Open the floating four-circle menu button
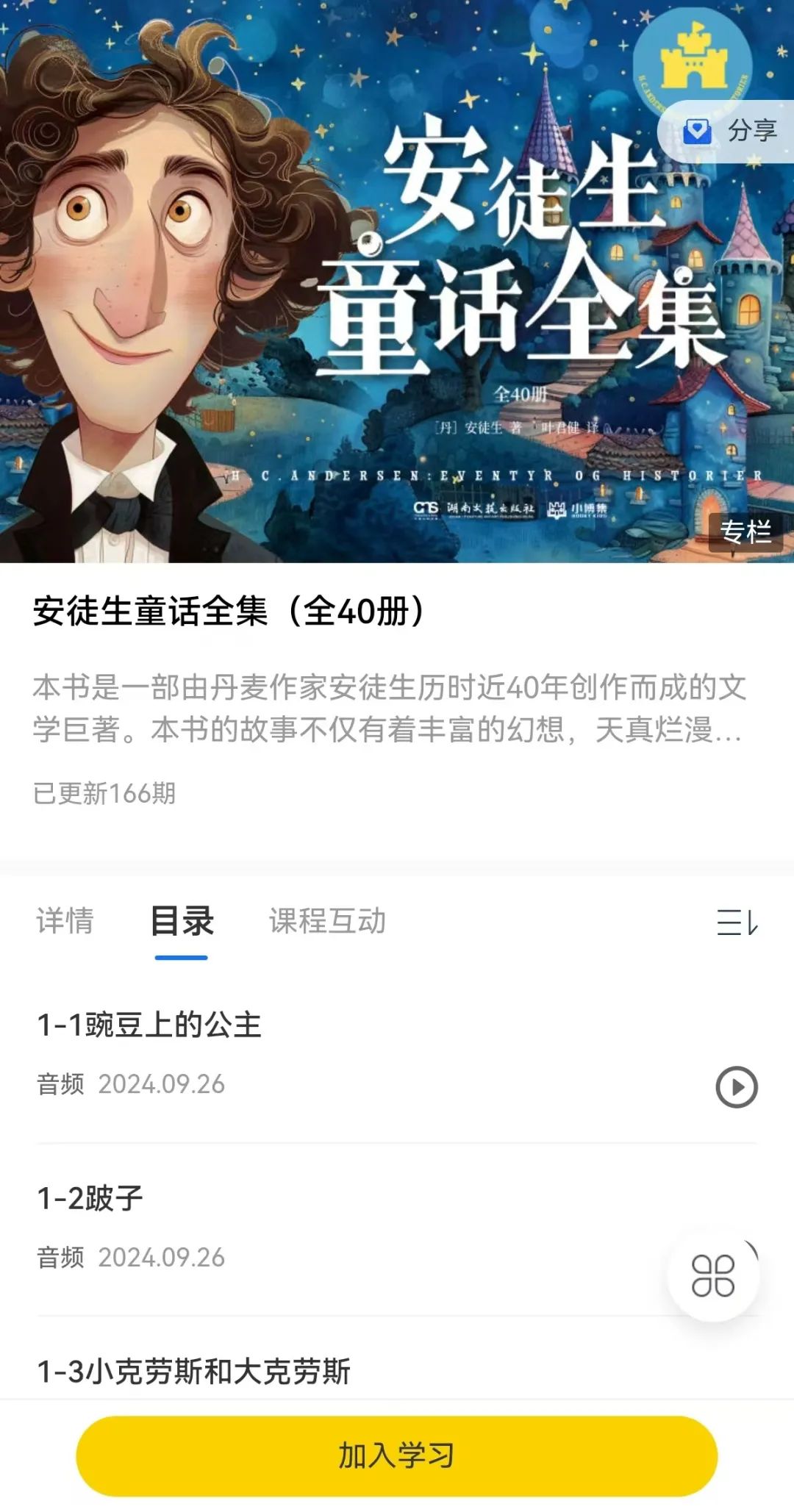This screenshot has width=794, height=1512. (x=713, y=1275)
